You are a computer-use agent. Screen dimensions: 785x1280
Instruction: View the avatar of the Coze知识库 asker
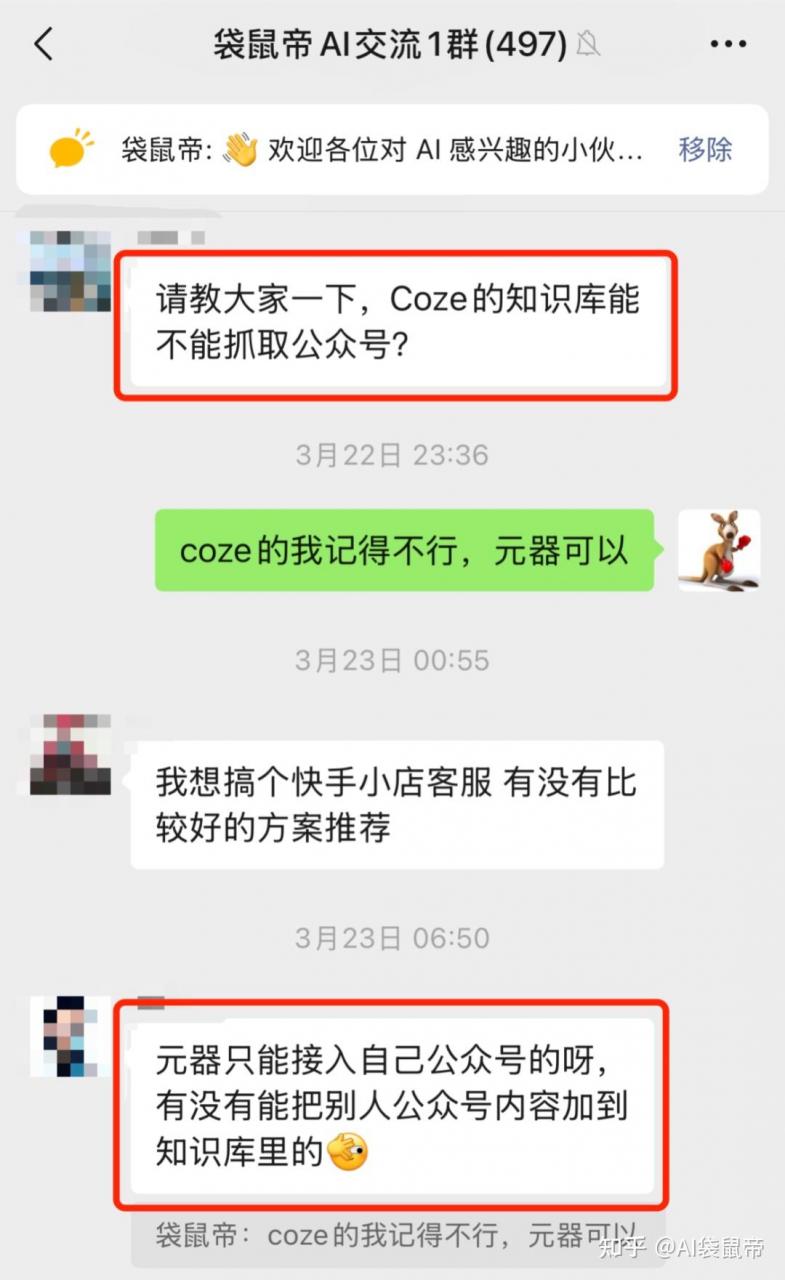(x=69, y=271)
